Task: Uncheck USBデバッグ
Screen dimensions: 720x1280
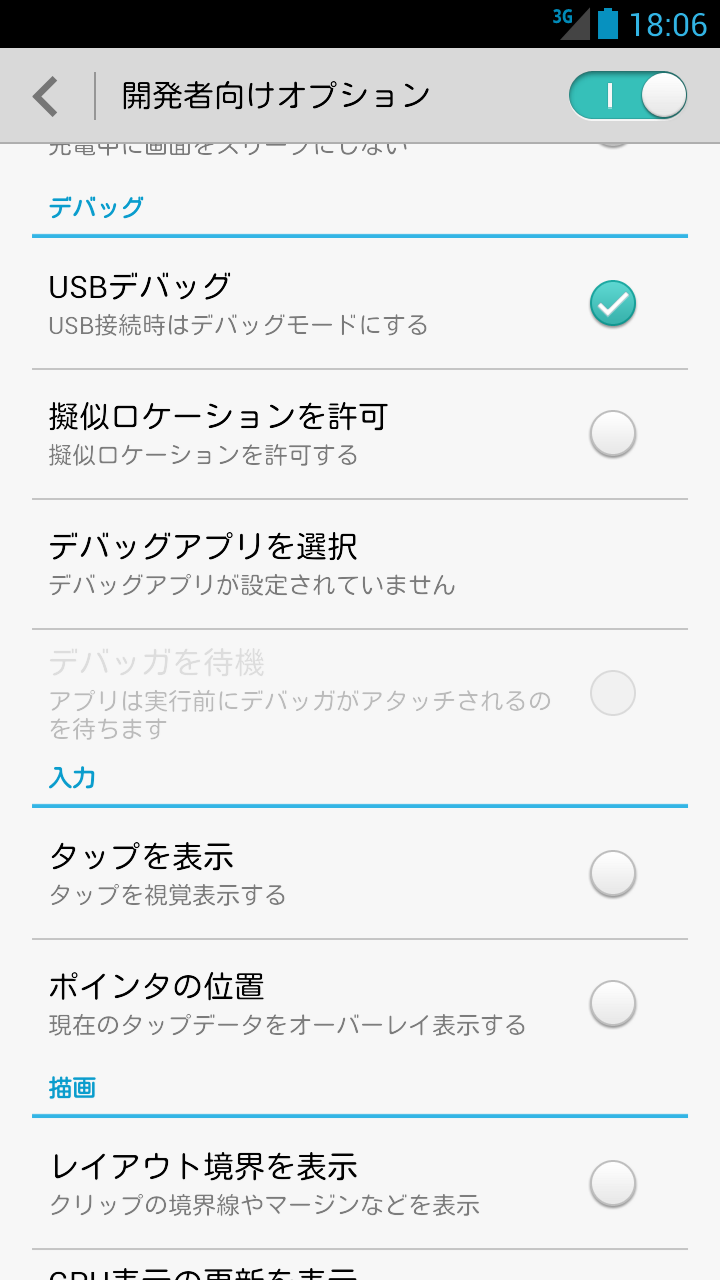Action: 612,304
